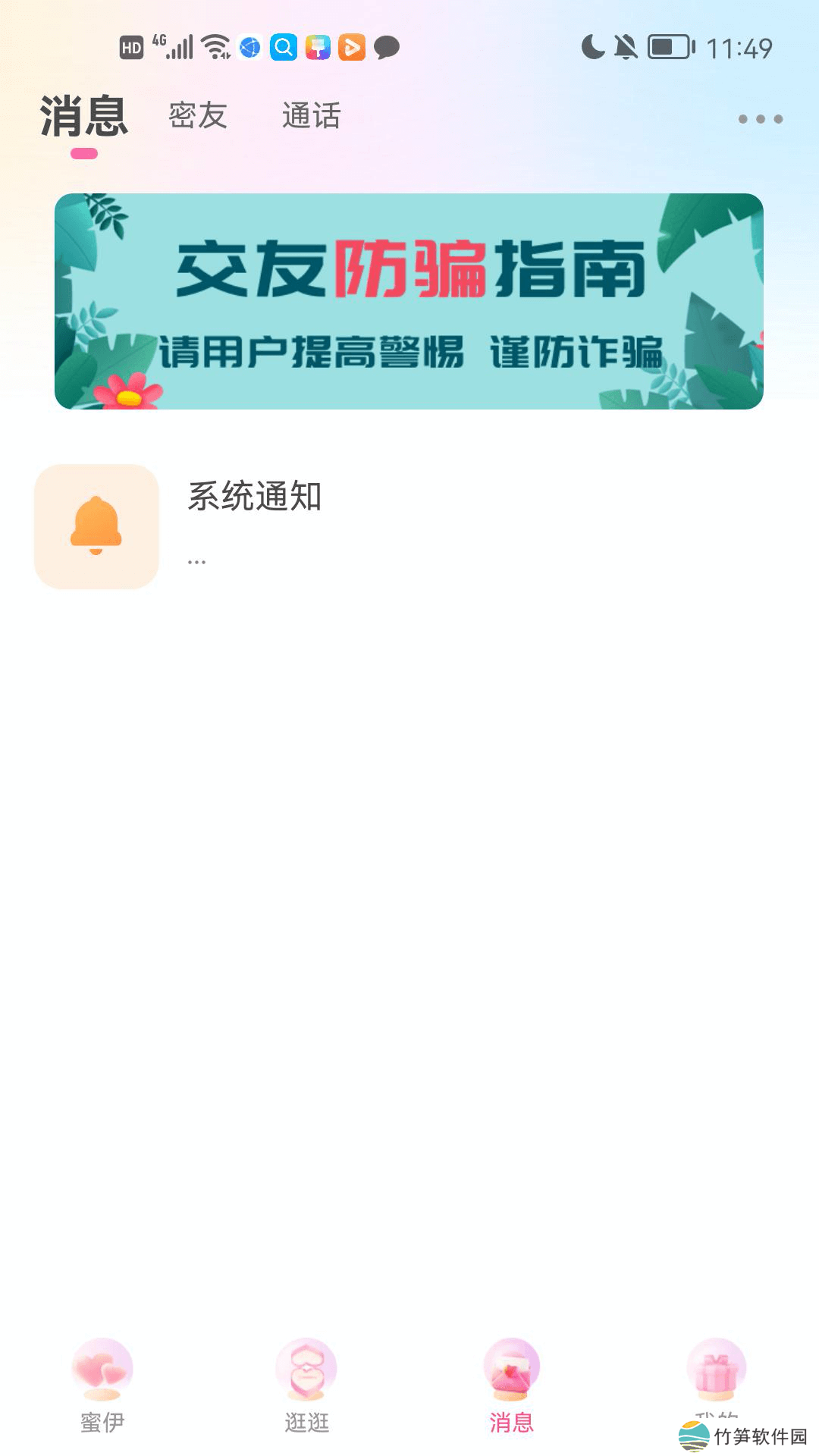This screenshot has width=819, height=1456.
Task: Open the 交友防骗指南 banner
Action: (409, 301)
